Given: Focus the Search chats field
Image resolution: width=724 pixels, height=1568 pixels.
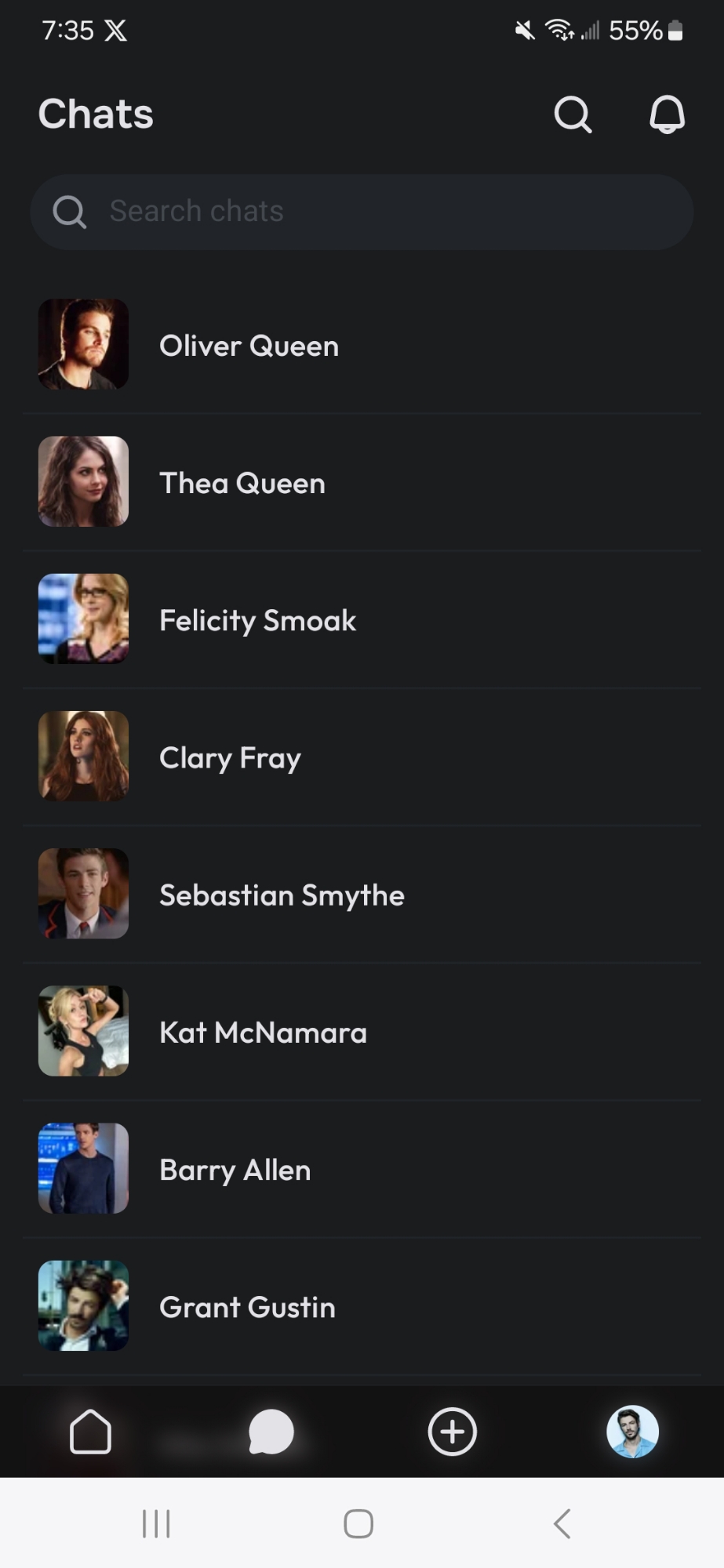Looking at the screenshot, I should (361, 212).
